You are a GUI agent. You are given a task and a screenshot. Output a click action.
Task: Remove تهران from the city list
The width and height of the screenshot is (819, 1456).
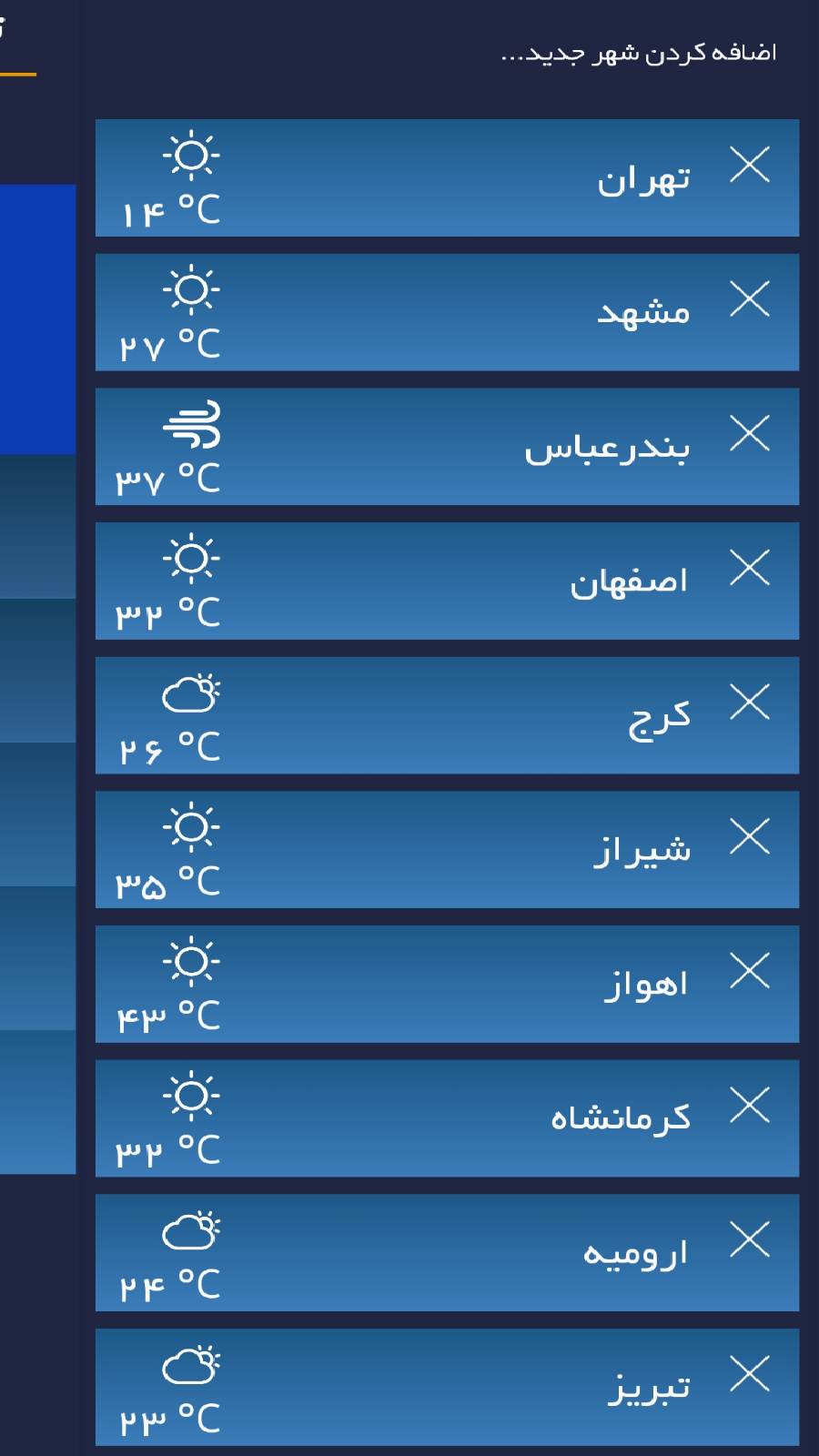pos(750,165)
